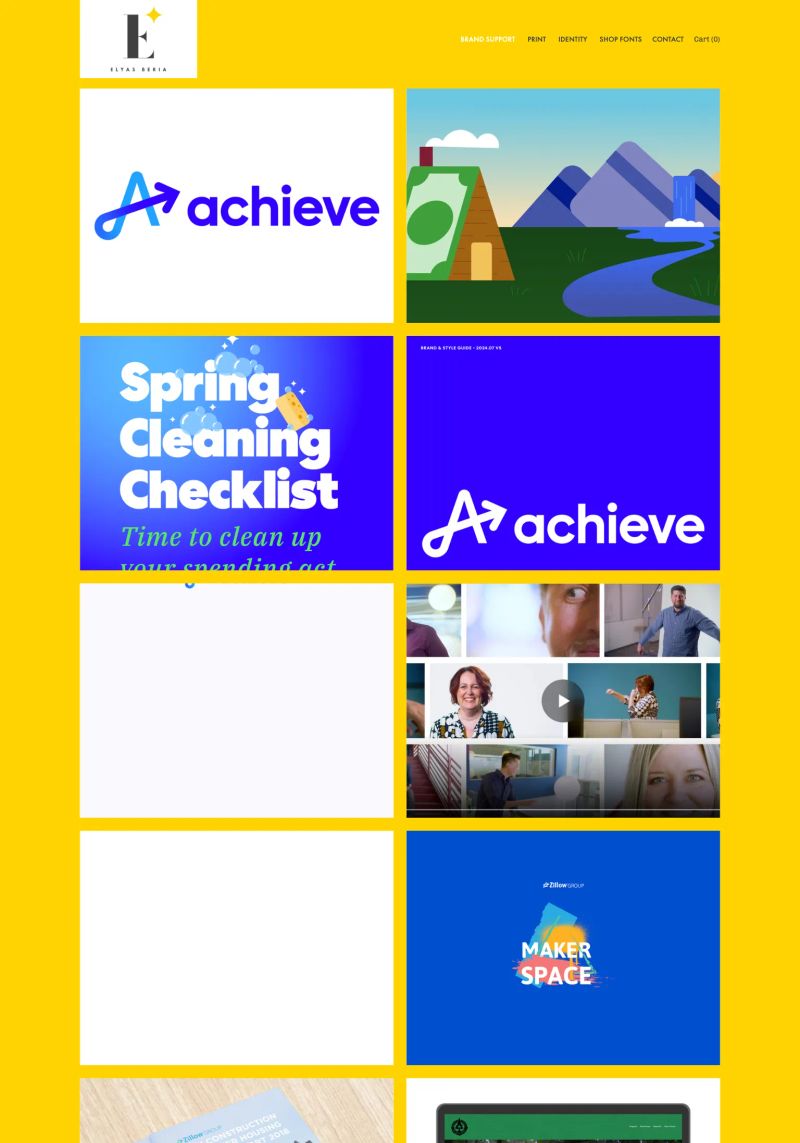Play the video collage of people
The image size is (800, 1143).
[x=563, y=701]
